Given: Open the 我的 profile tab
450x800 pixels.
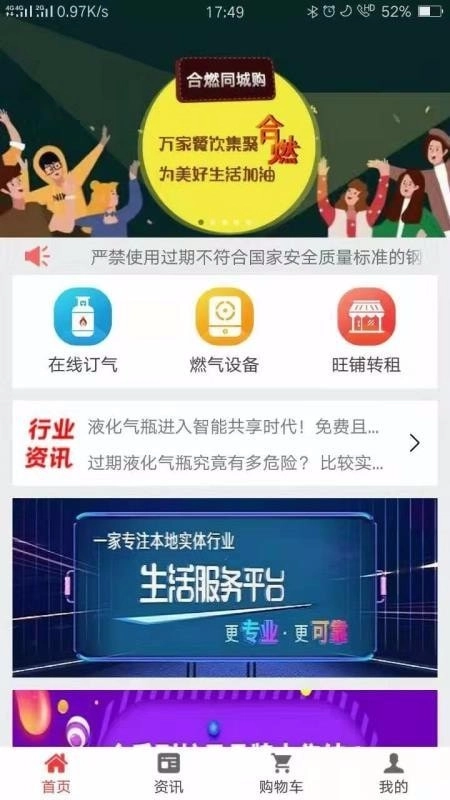Looking at the screenshot, I should (393, 773).
